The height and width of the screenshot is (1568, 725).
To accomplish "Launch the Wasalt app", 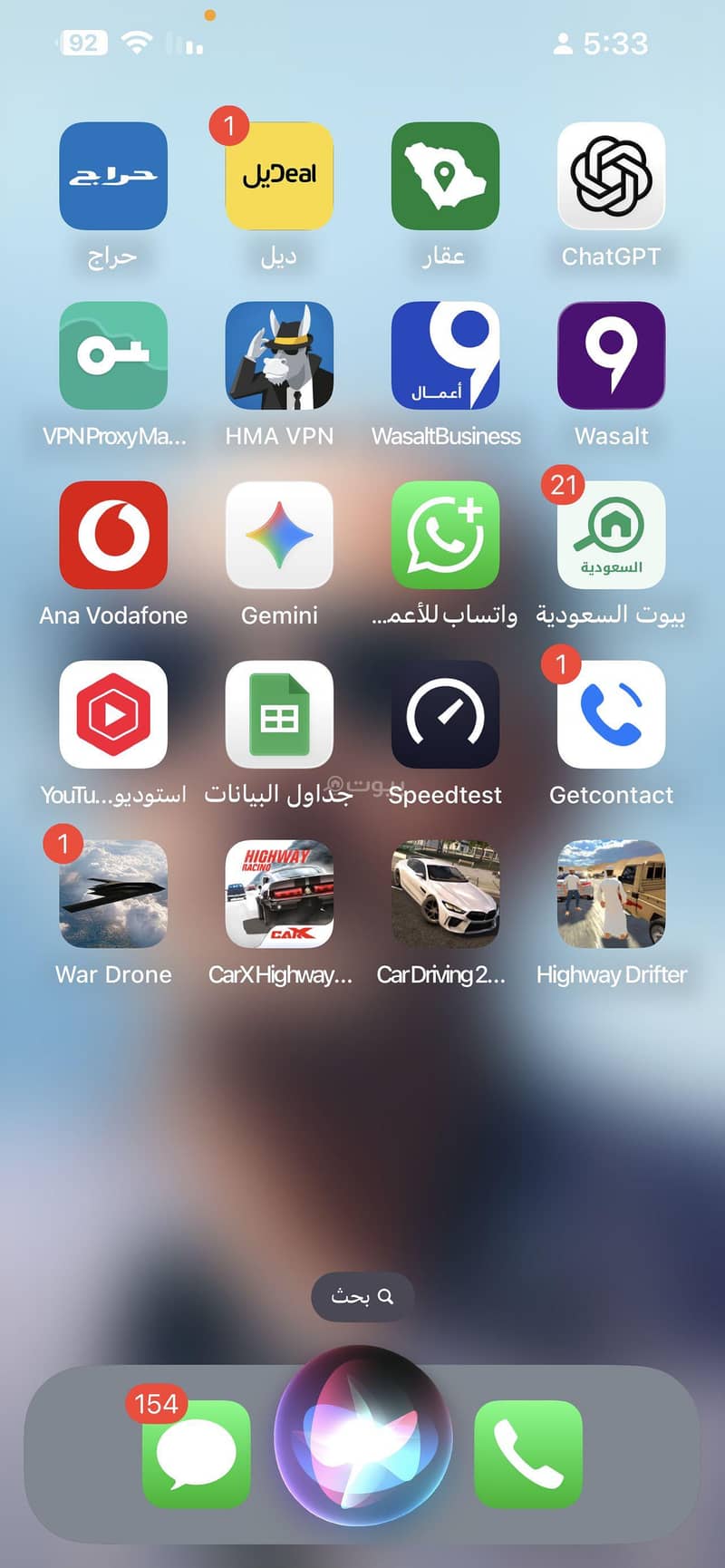I will tap(611, 355).
